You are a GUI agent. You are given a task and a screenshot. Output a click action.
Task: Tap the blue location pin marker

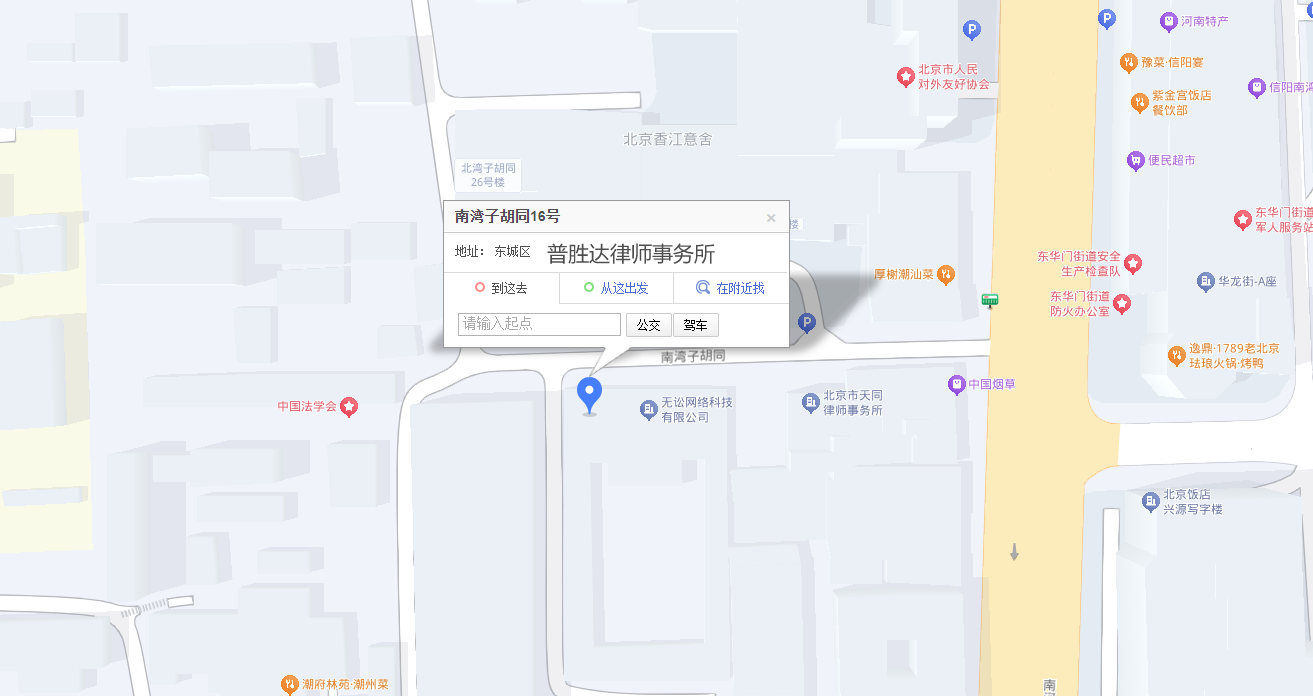pos(590,393)
